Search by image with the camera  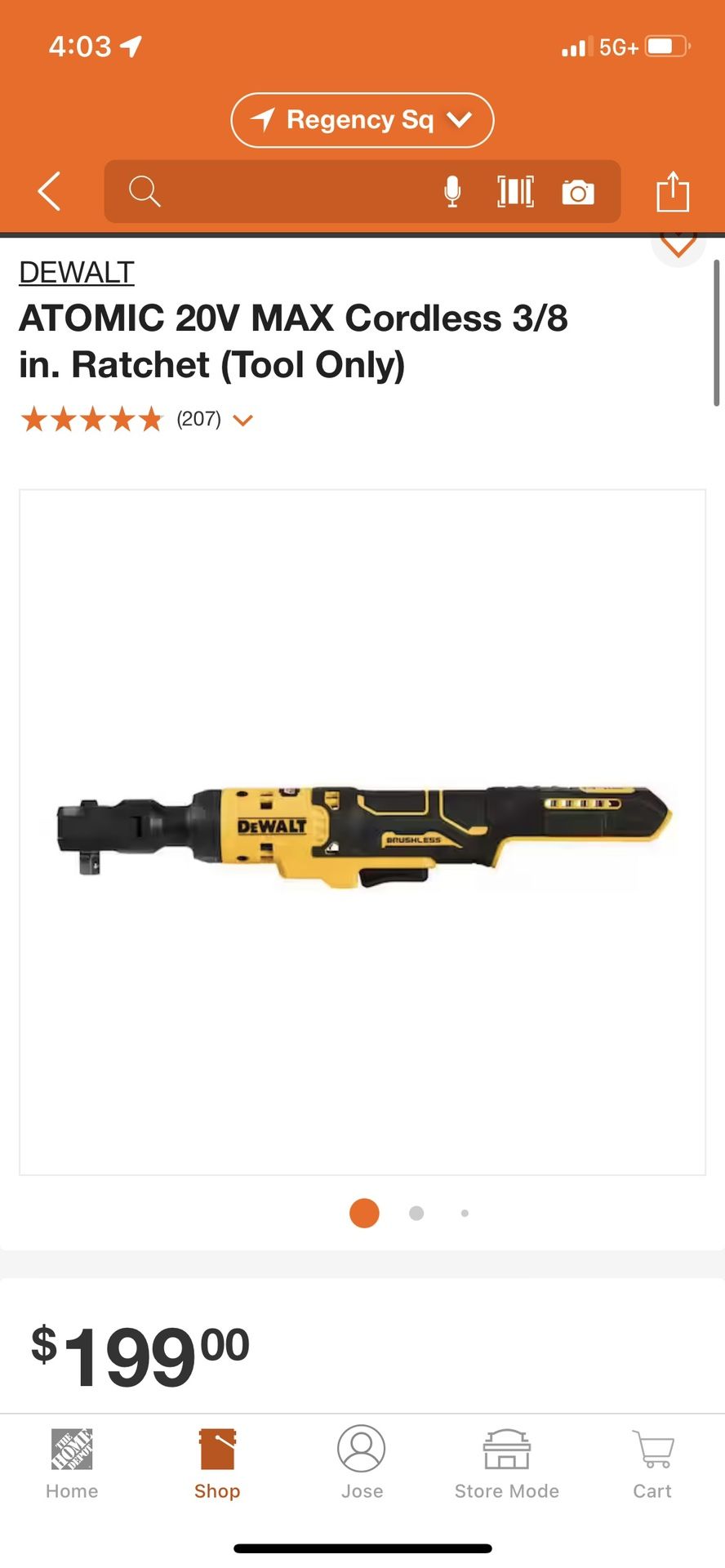click(578, 193)
